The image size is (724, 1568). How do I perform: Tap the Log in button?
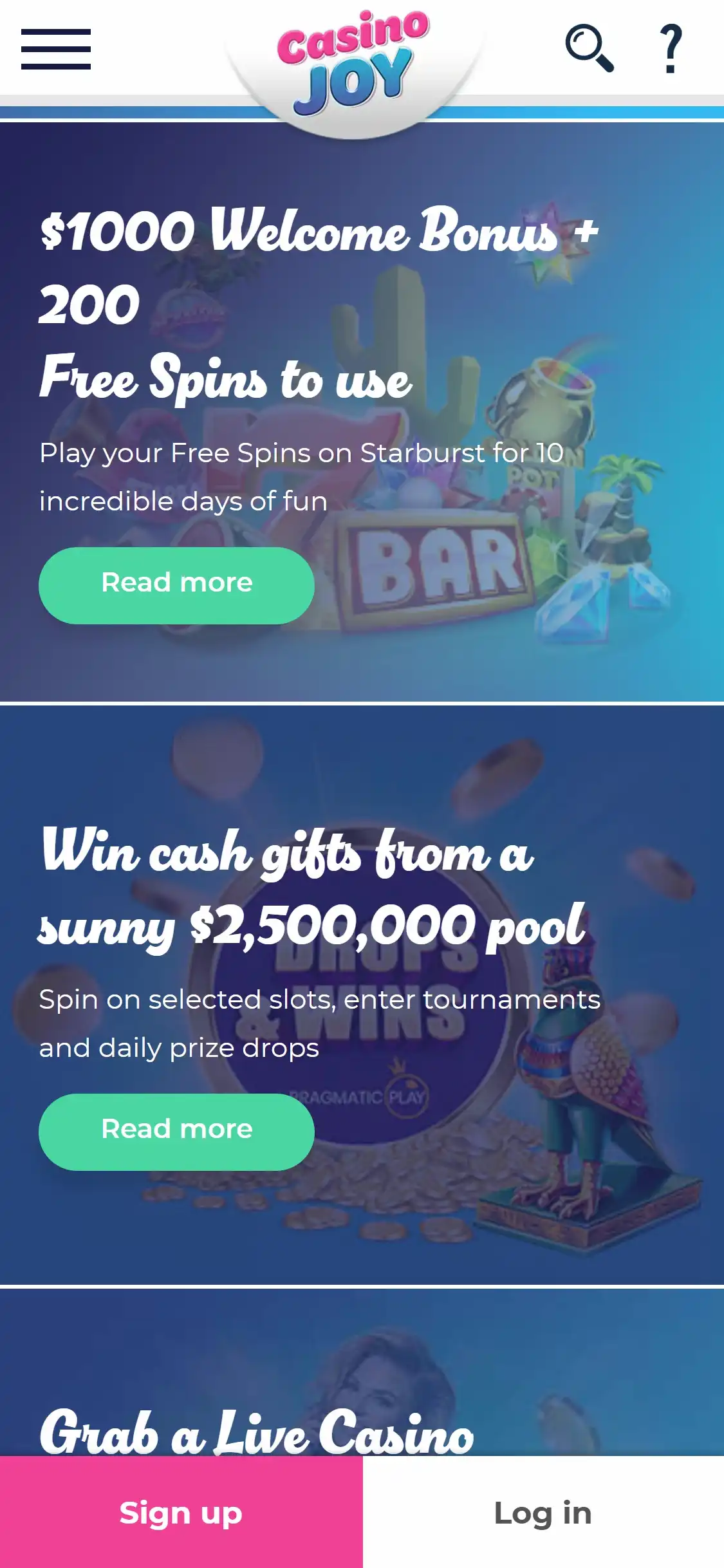543,1512
